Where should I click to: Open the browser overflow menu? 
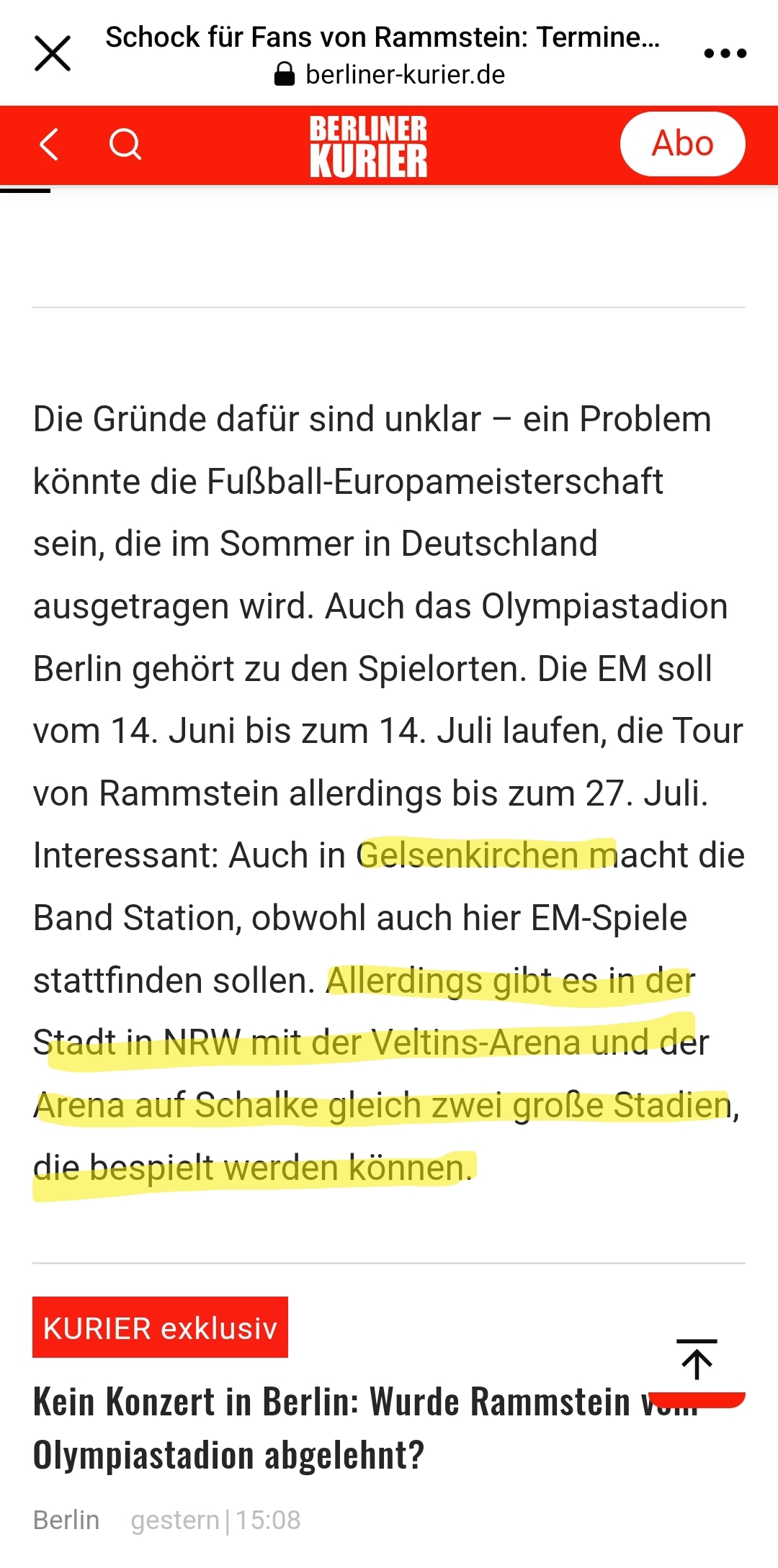725,53
